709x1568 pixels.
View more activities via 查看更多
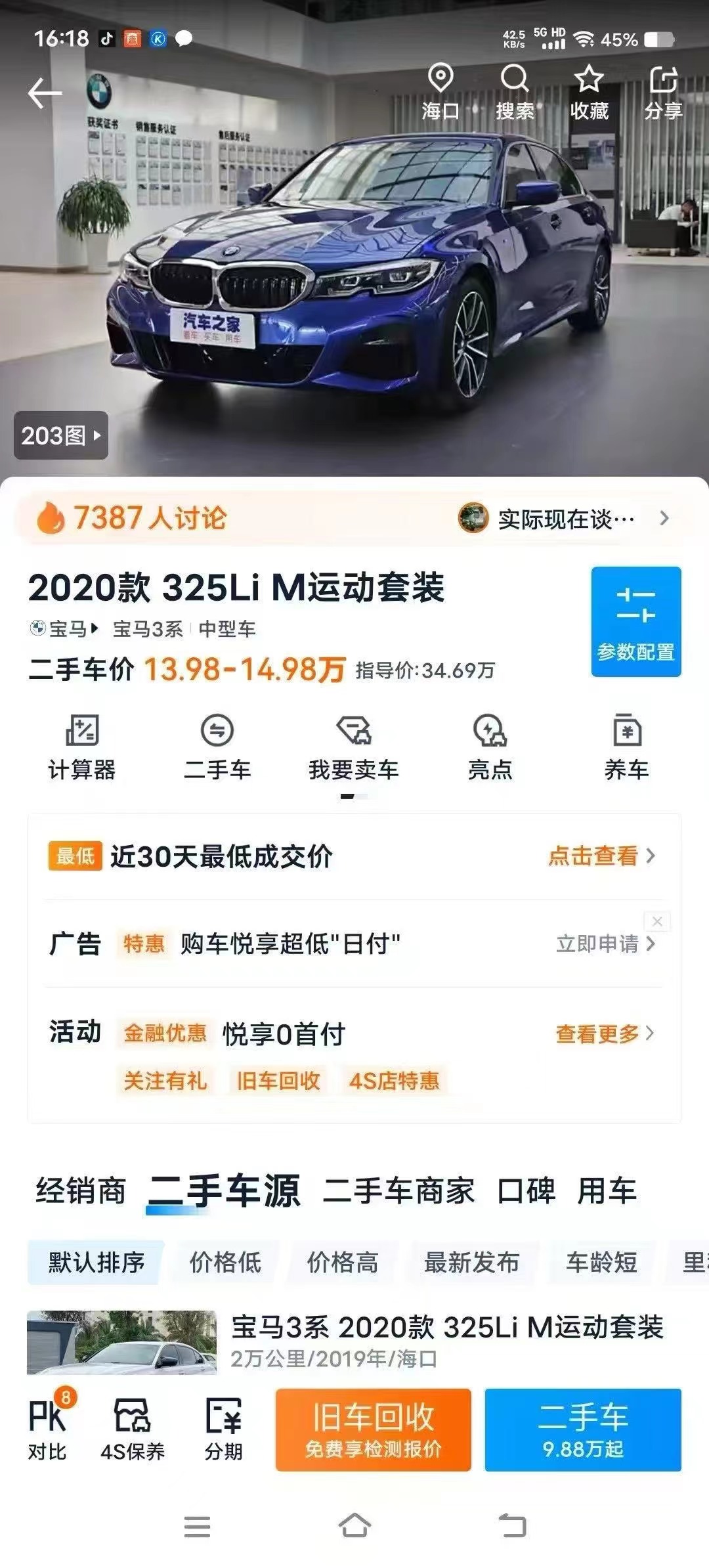(604, 1034)
